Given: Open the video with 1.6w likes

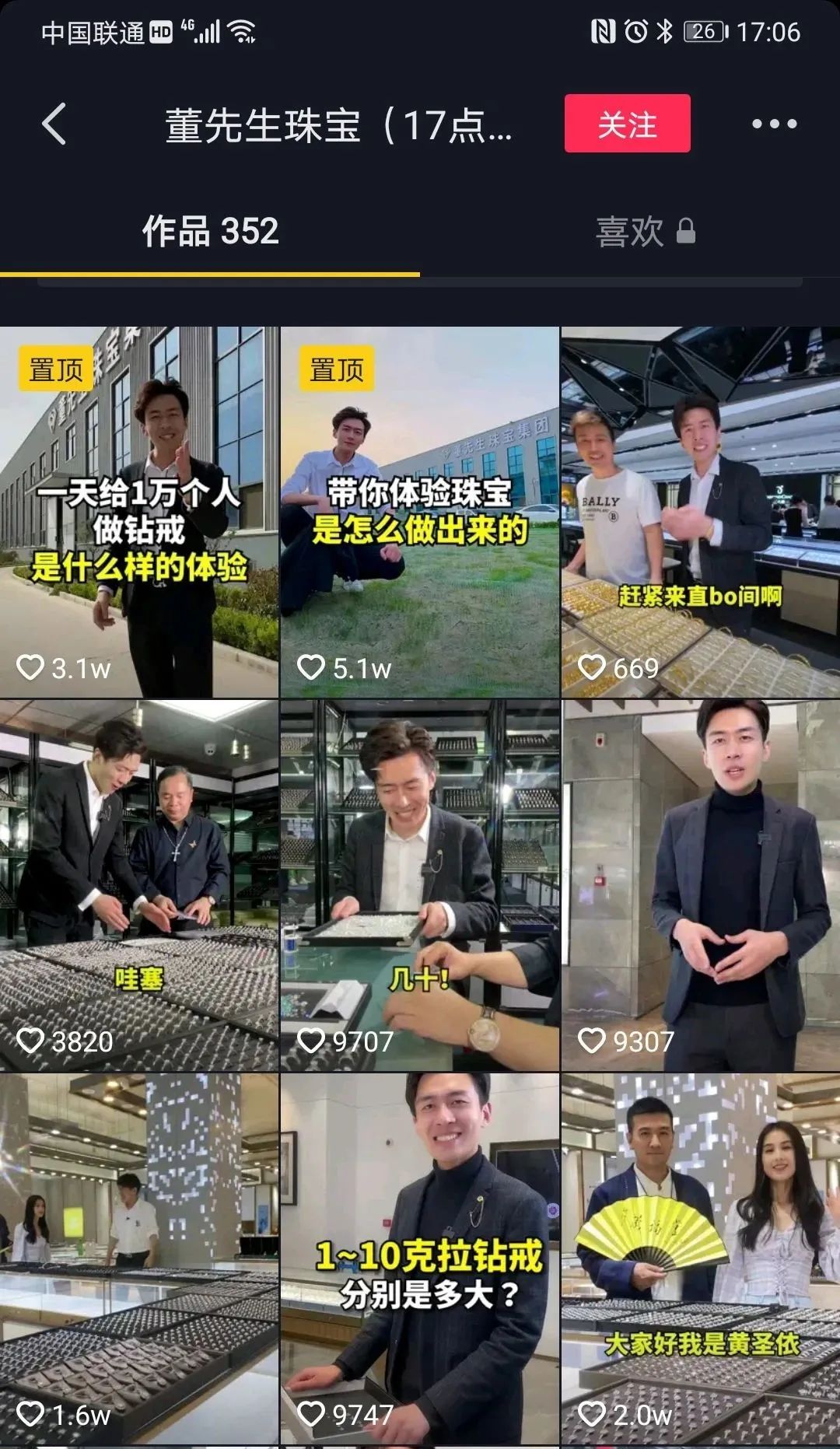Looking at the screenshot, I should click(x=139, y=1258).
